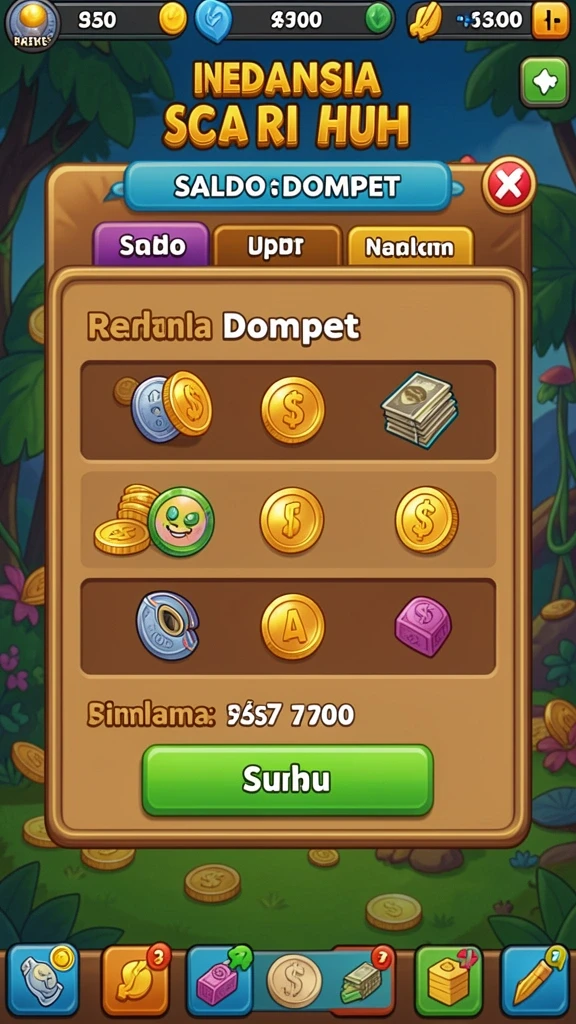Open the cash icon with red badge
Screen dimensions: 576x1024
[362, 980]
